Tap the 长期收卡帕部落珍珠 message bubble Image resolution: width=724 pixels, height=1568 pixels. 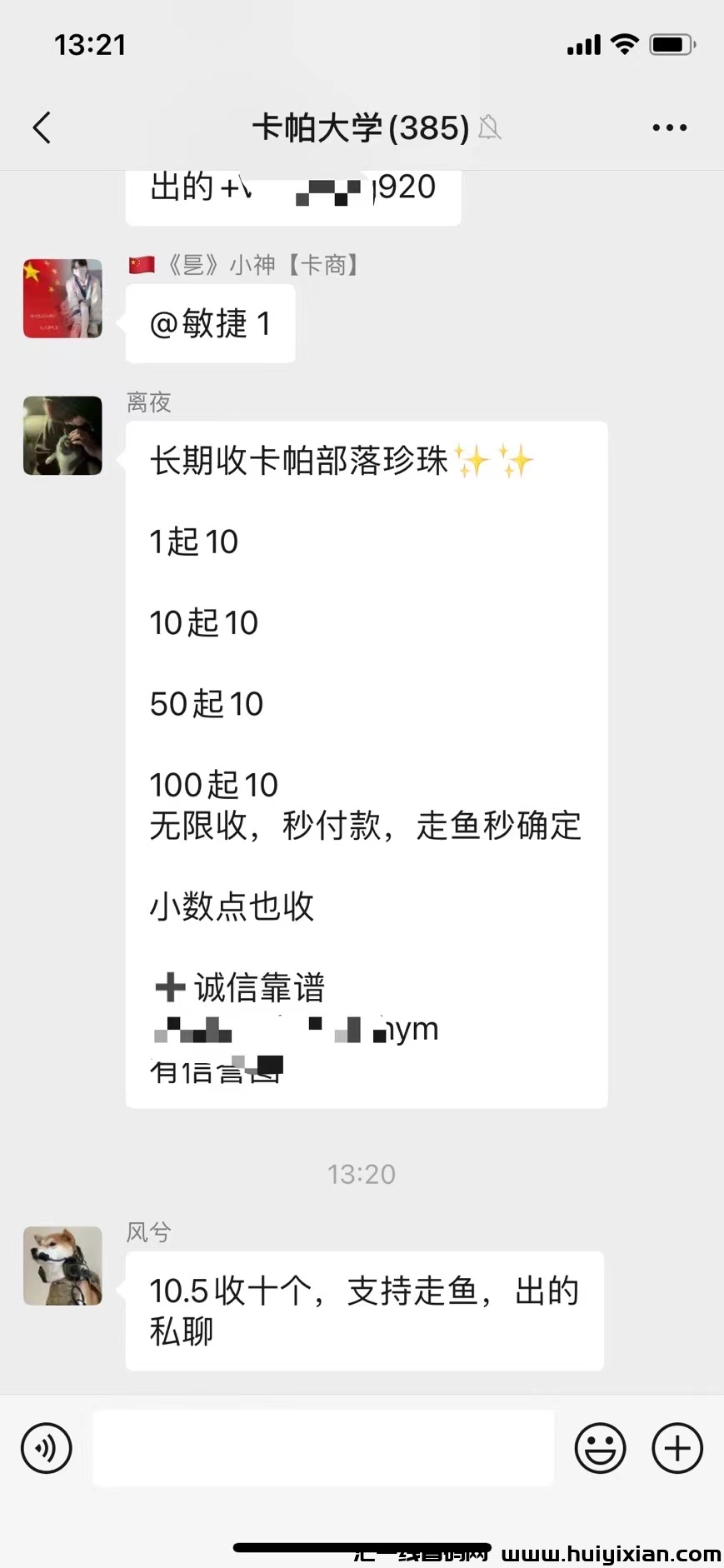pyautogui.click(x=367, y=762)
